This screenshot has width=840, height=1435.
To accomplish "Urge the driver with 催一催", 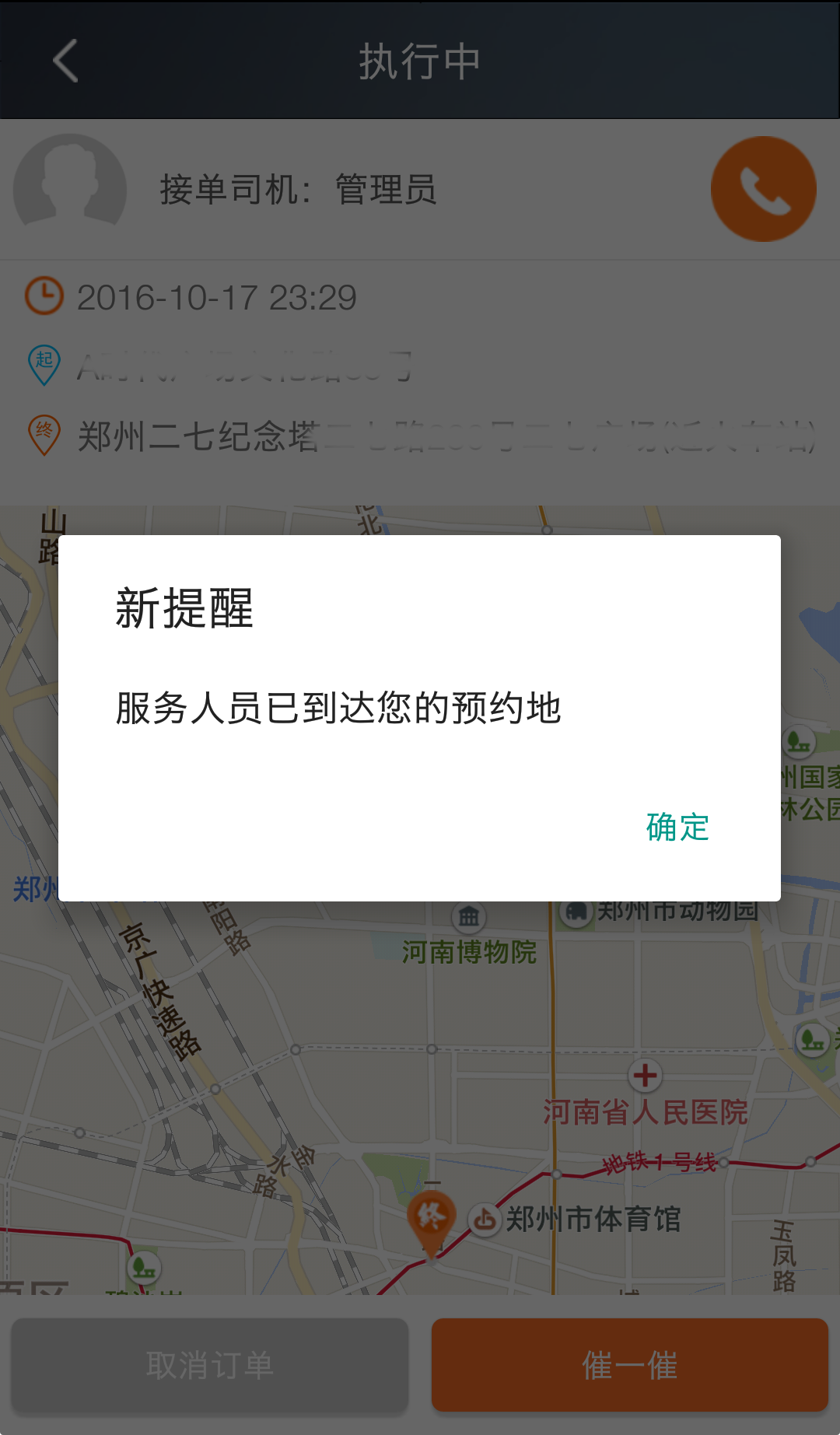I will [629, 1365].
